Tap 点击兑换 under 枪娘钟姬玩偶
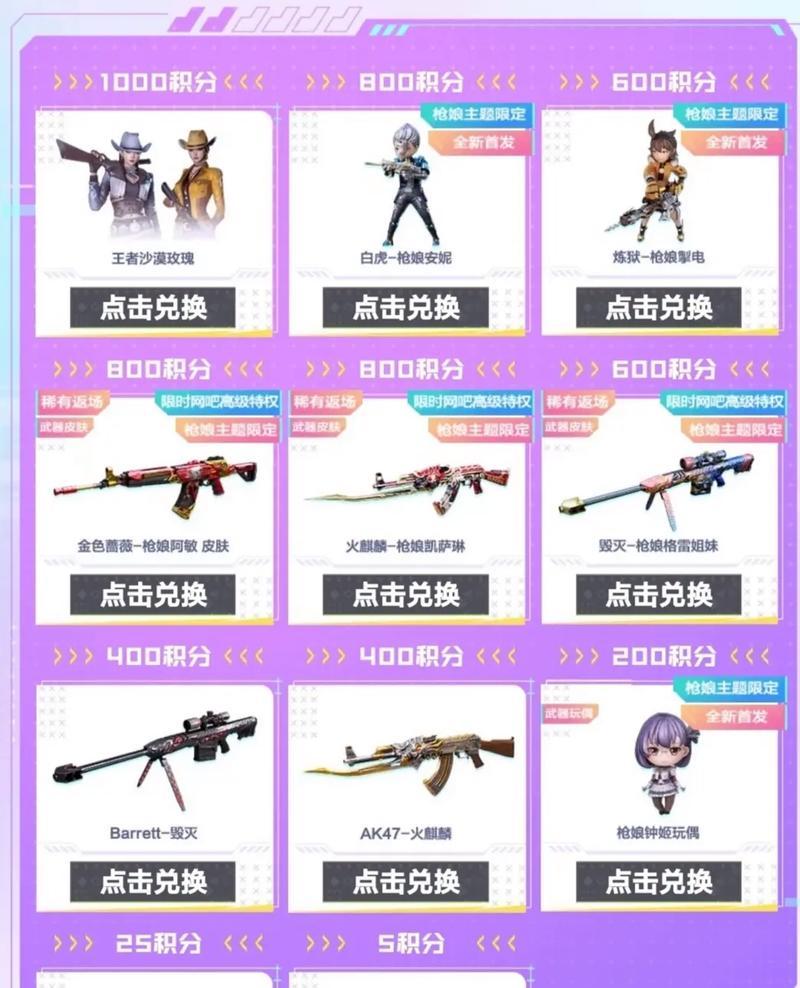Screen dimensions: 800x988 pyautogui.click(x=659, y=881)
